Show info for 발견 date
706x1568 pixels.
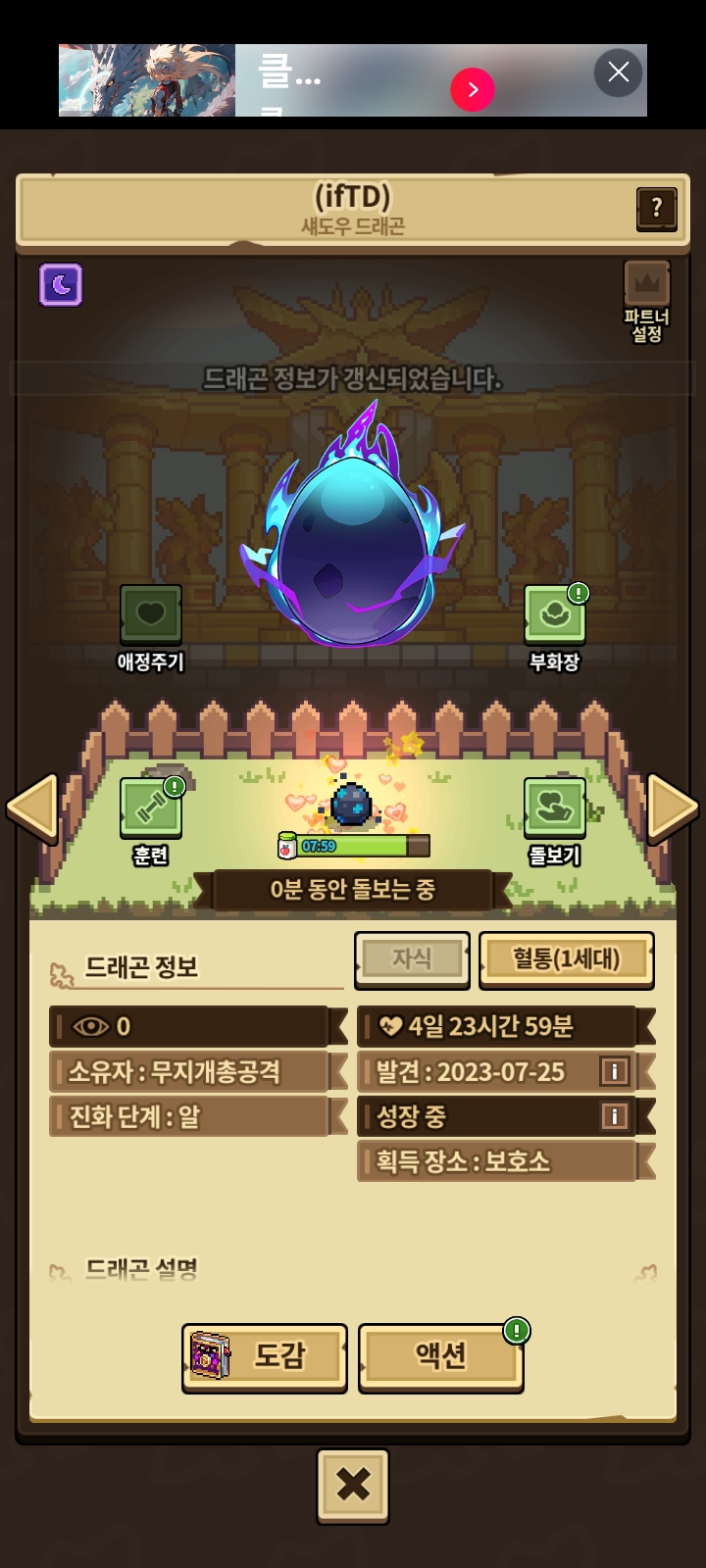coord(614,1071)
